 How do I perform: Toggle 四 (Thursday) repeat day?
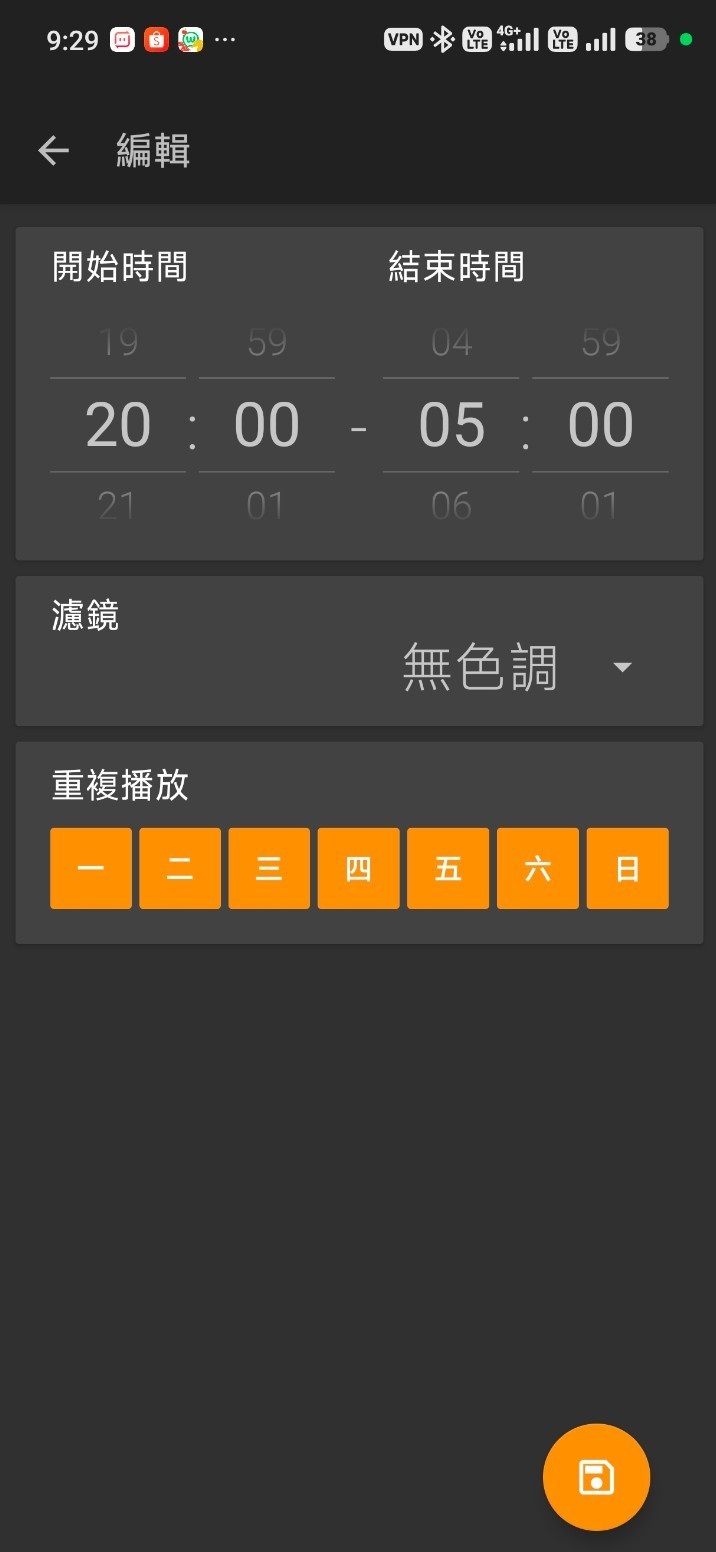tap(358, 868)
